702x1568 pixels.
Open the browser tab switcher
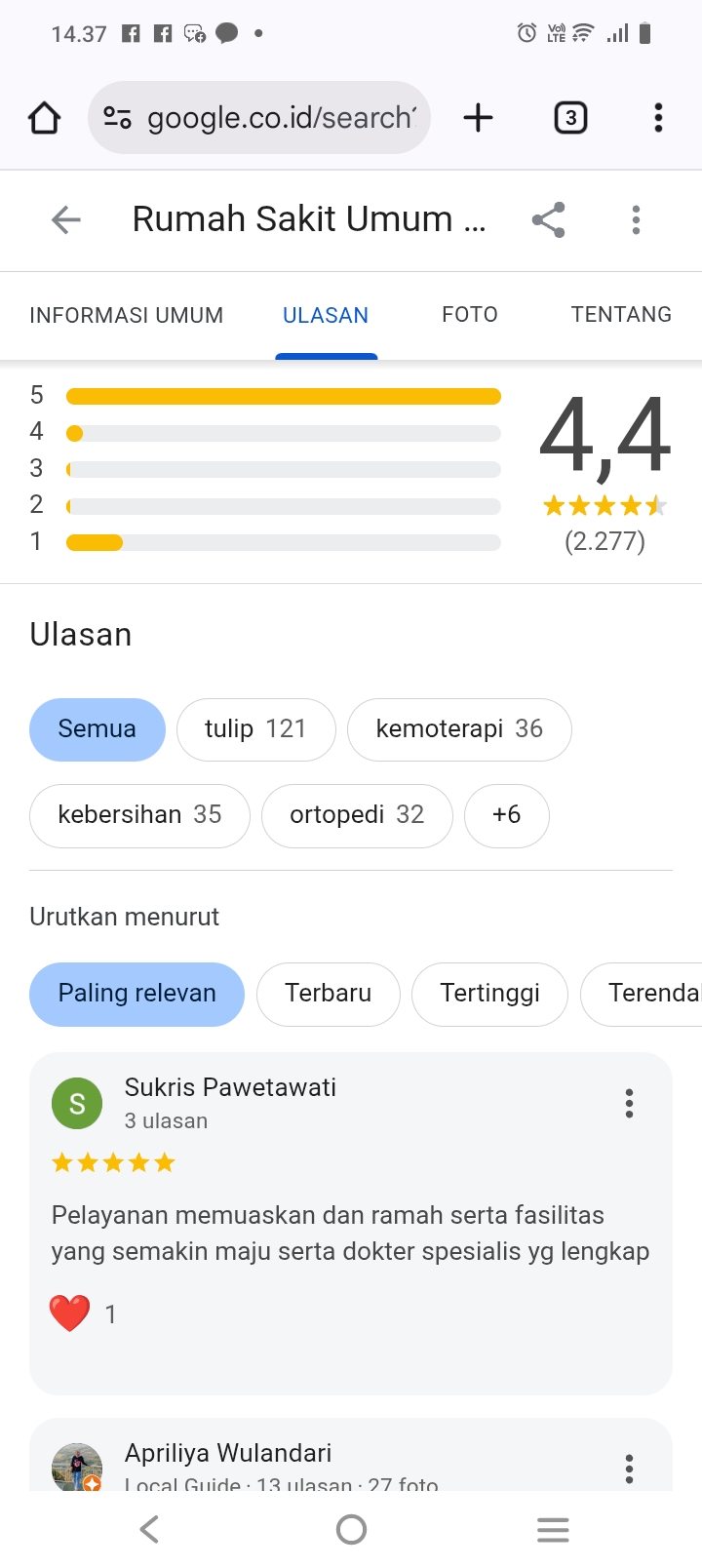[570, 118]
